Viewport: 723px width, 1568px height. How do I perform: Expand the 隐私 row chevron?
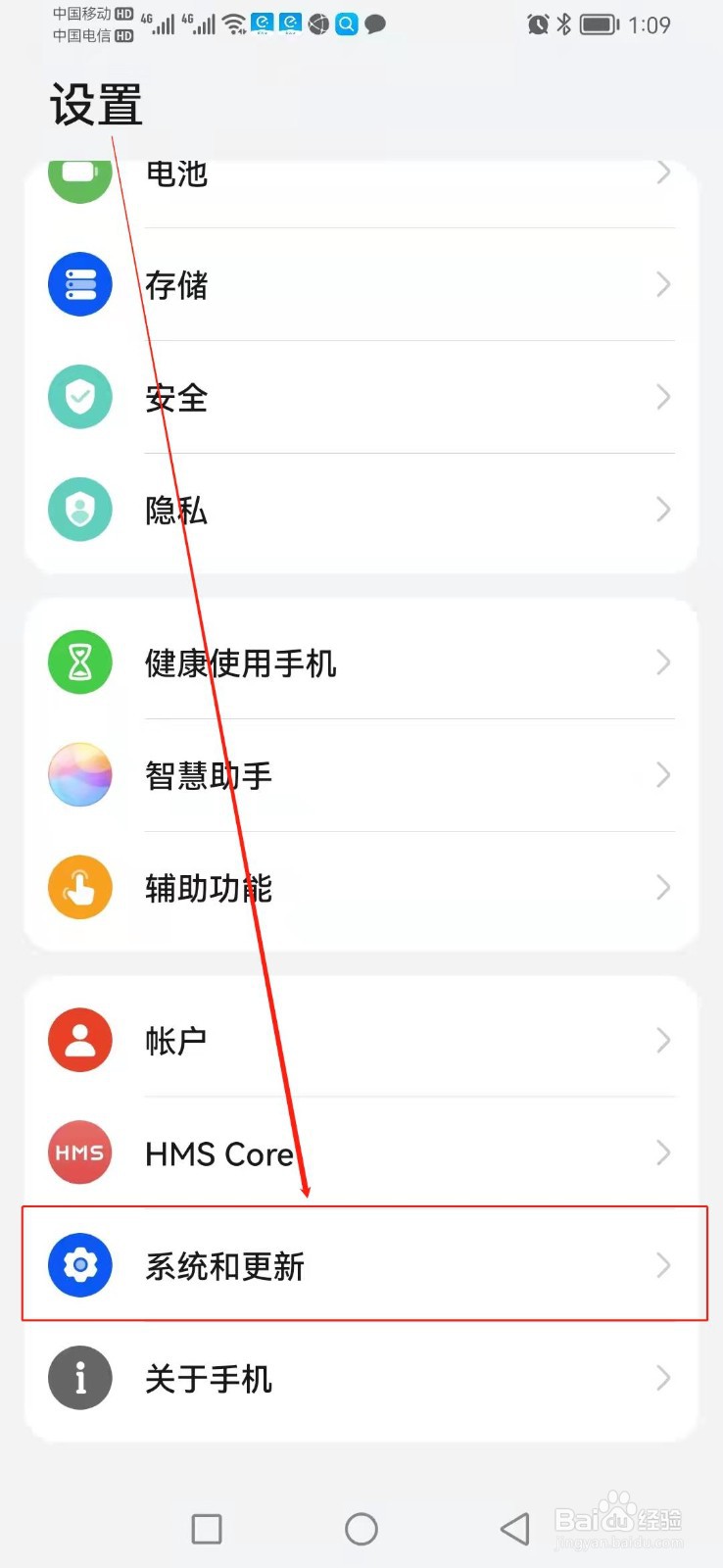[x=663, y=510]
